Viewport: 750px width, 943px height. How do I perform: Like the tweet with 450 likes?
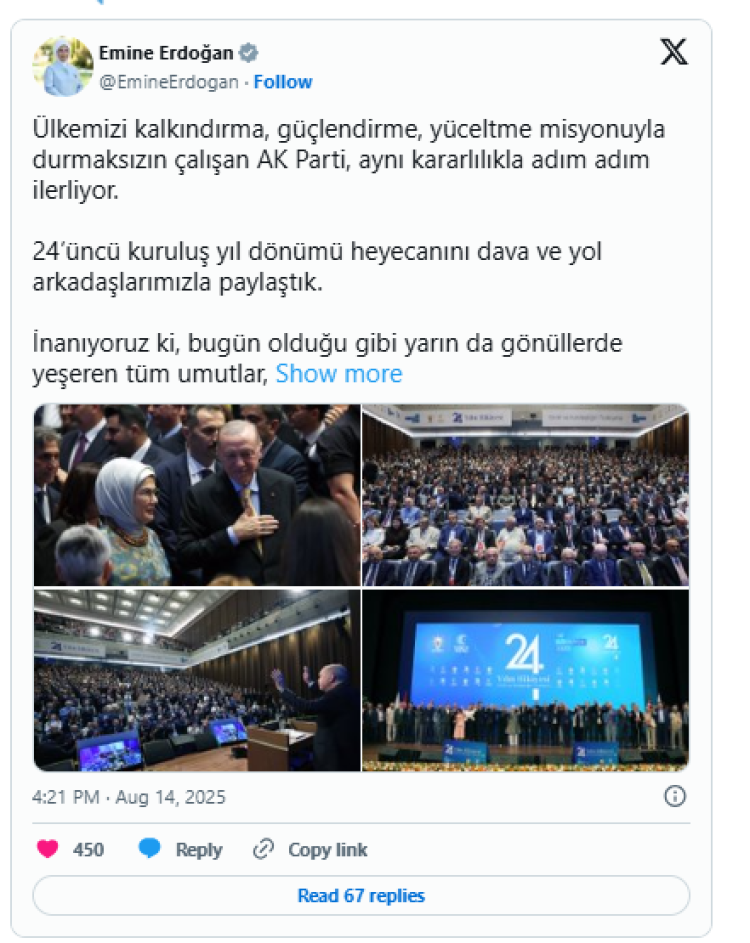point(48,849)
